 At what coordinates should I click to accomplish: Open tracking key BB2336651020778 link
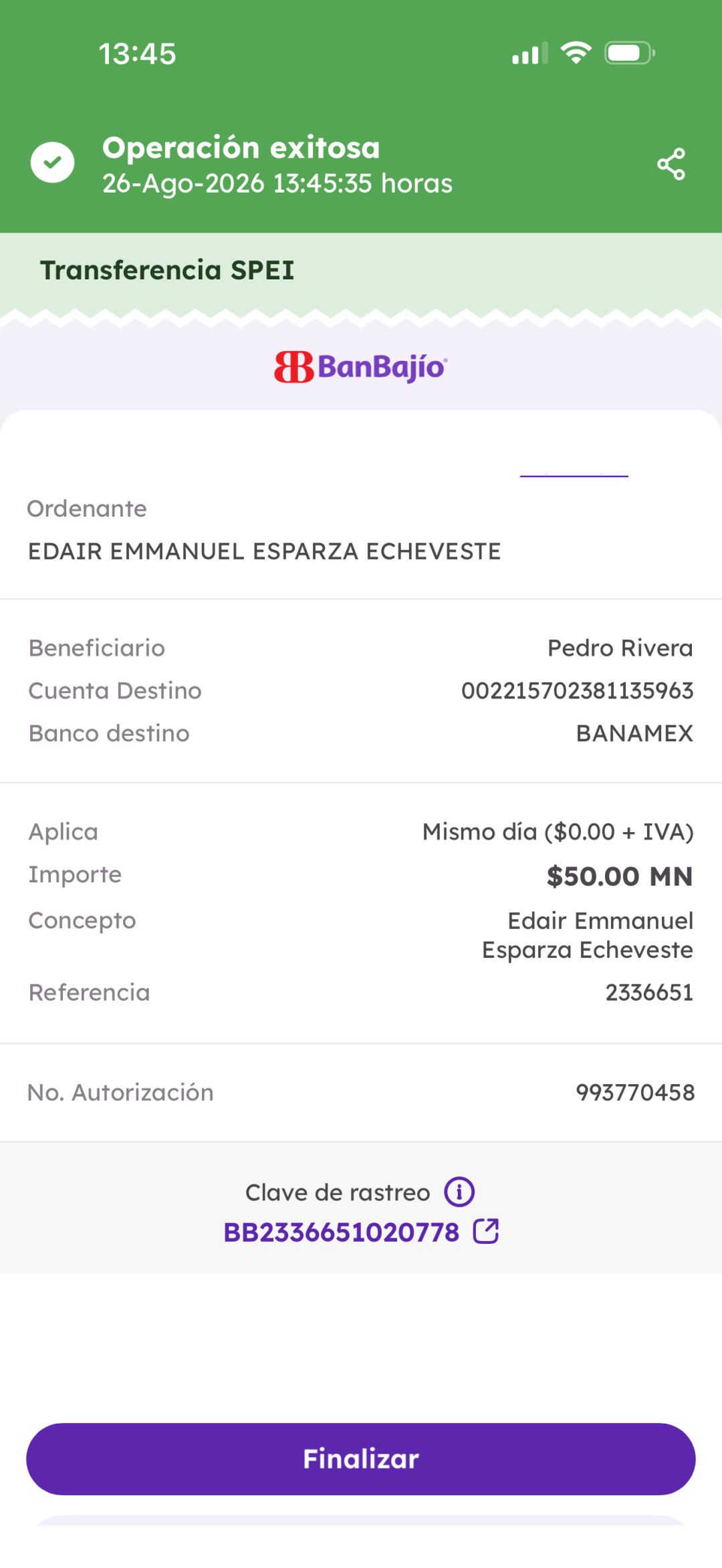(x=361, y=1232)
